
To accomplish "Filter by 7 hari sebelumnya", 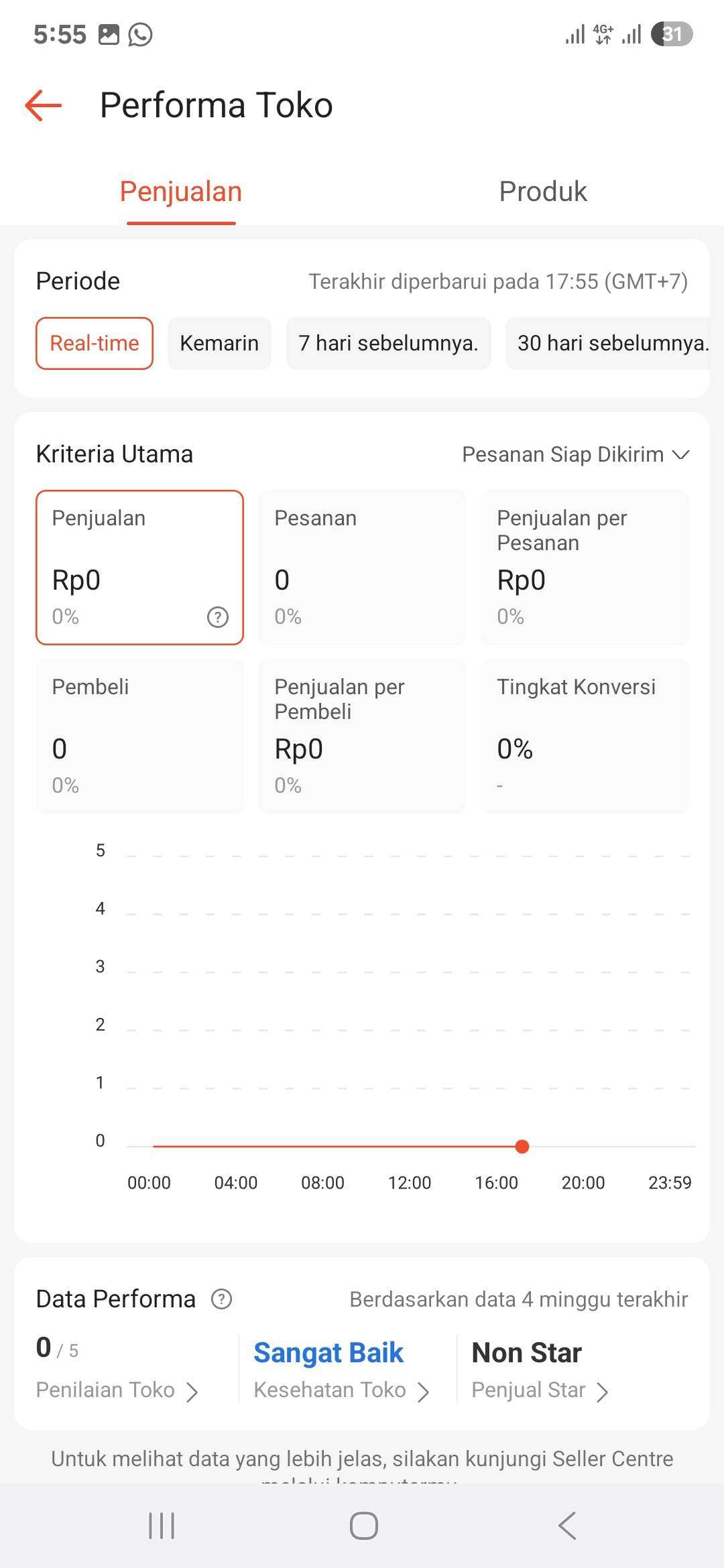I will (389, 343).
